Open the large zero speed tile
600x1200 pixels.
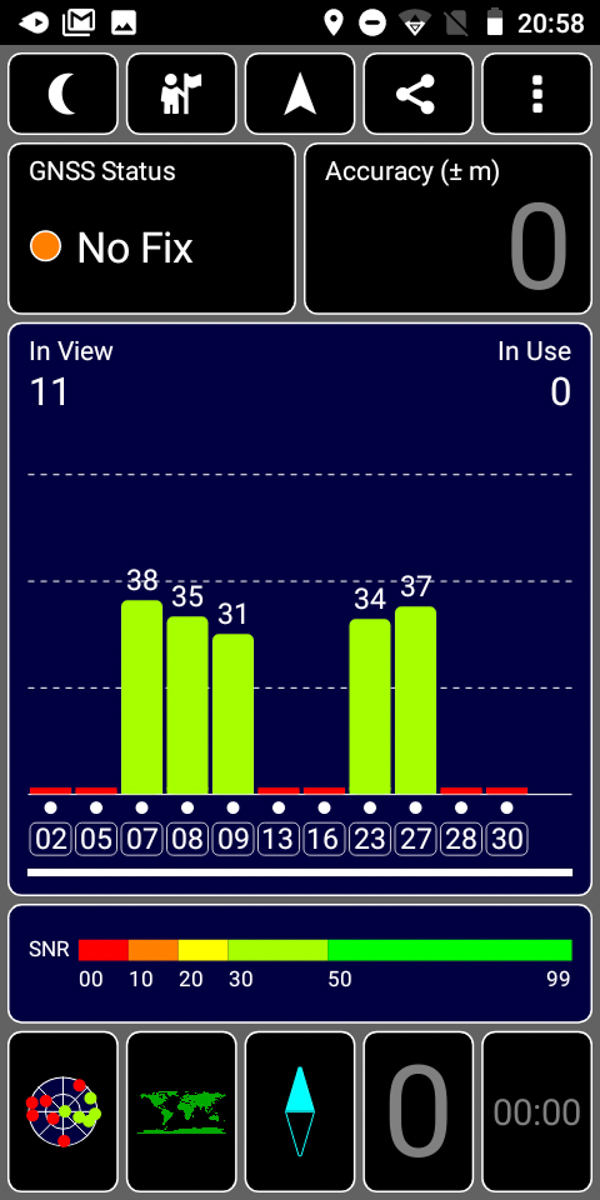coord(418,1112)
